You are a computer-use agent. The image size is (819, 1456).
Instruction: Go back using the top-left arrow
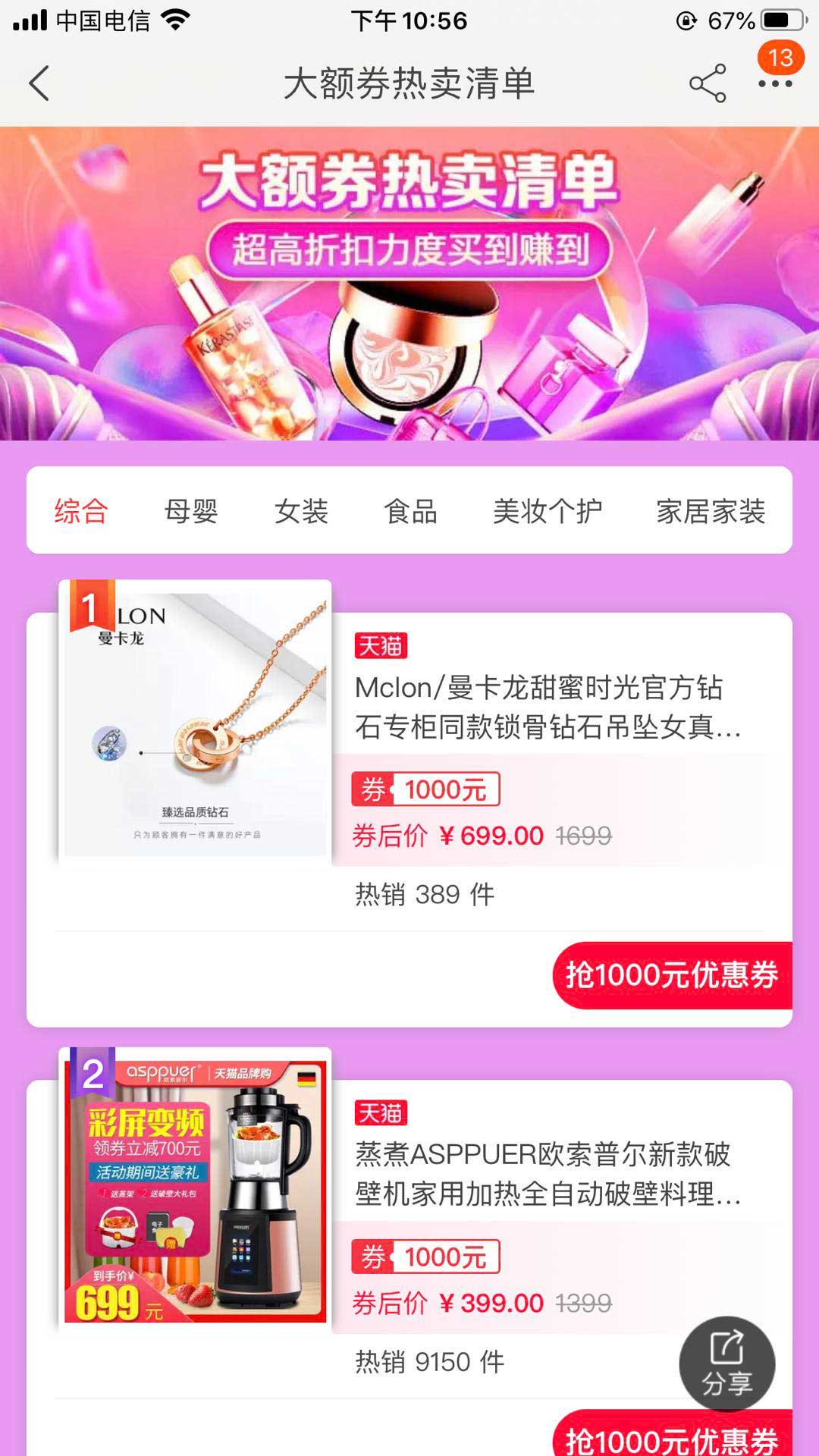point(39,83)
